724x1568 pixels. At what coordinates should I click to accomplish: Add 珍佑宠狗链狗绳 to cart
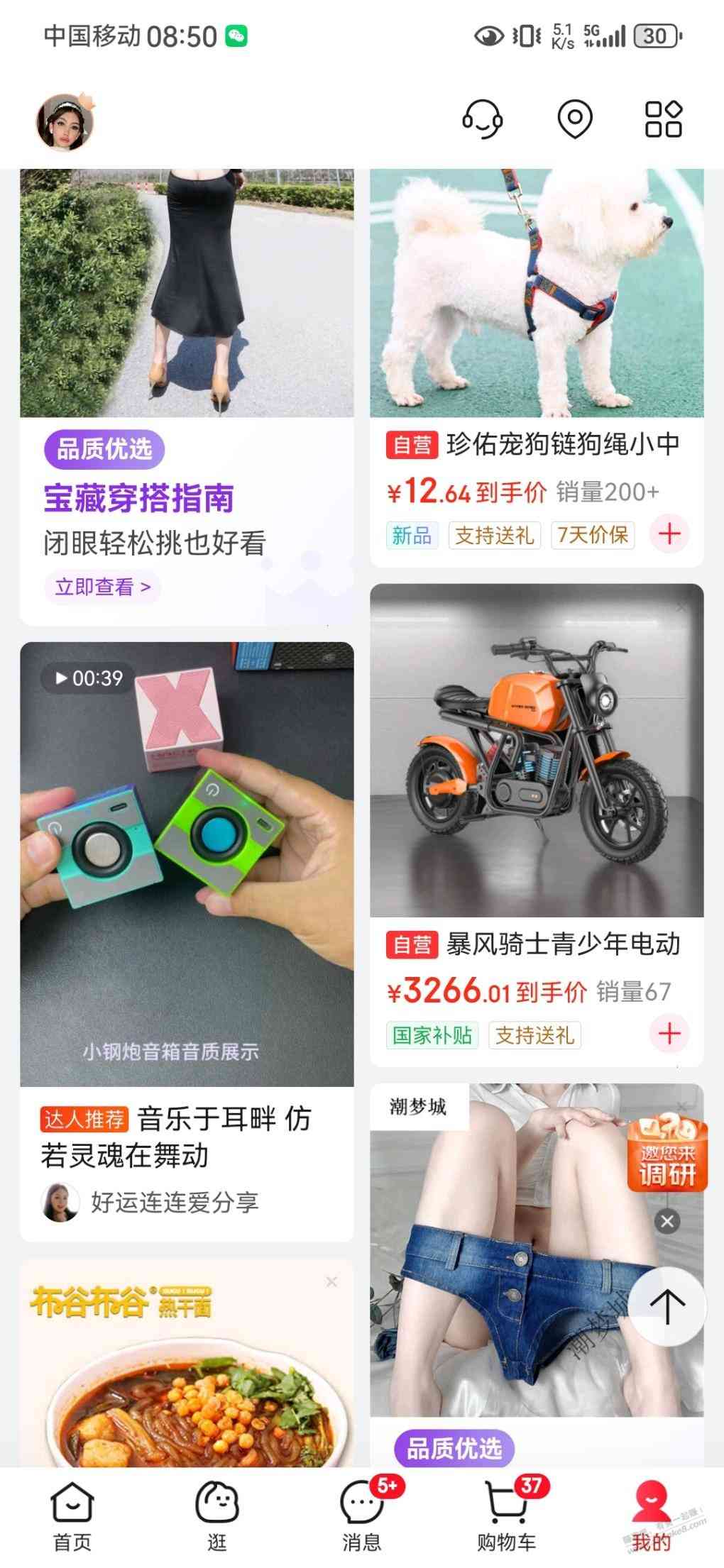(669, 534)
